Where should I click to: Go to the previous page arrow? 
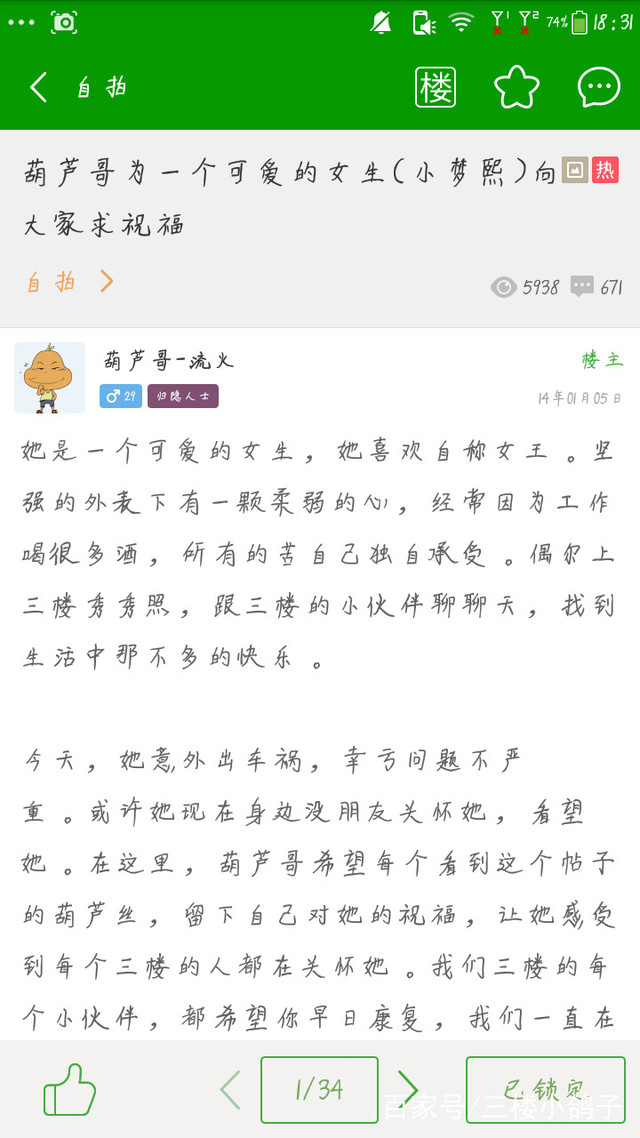[231, 1089]
